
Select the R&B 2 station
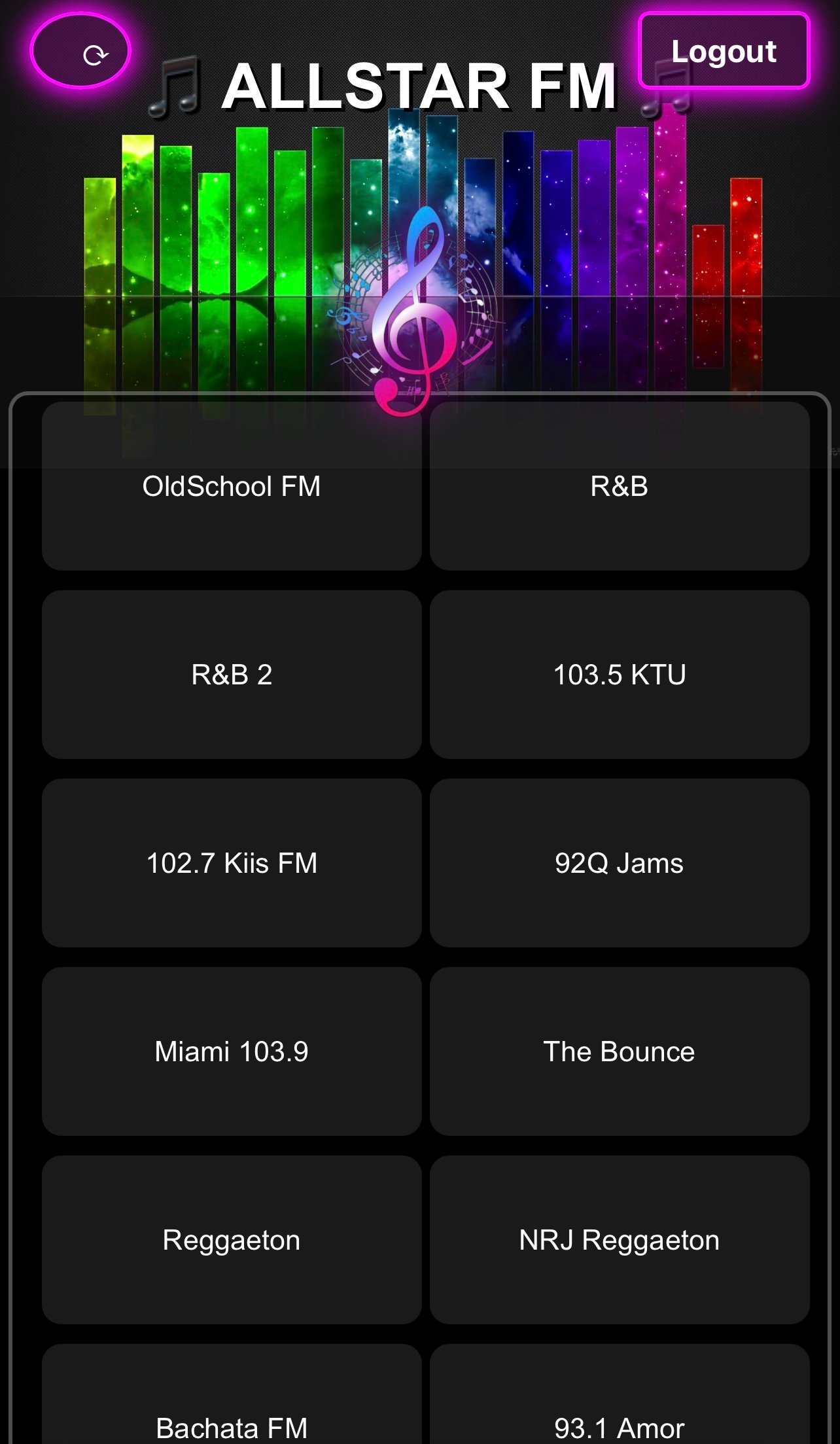[x=232, y=675]
